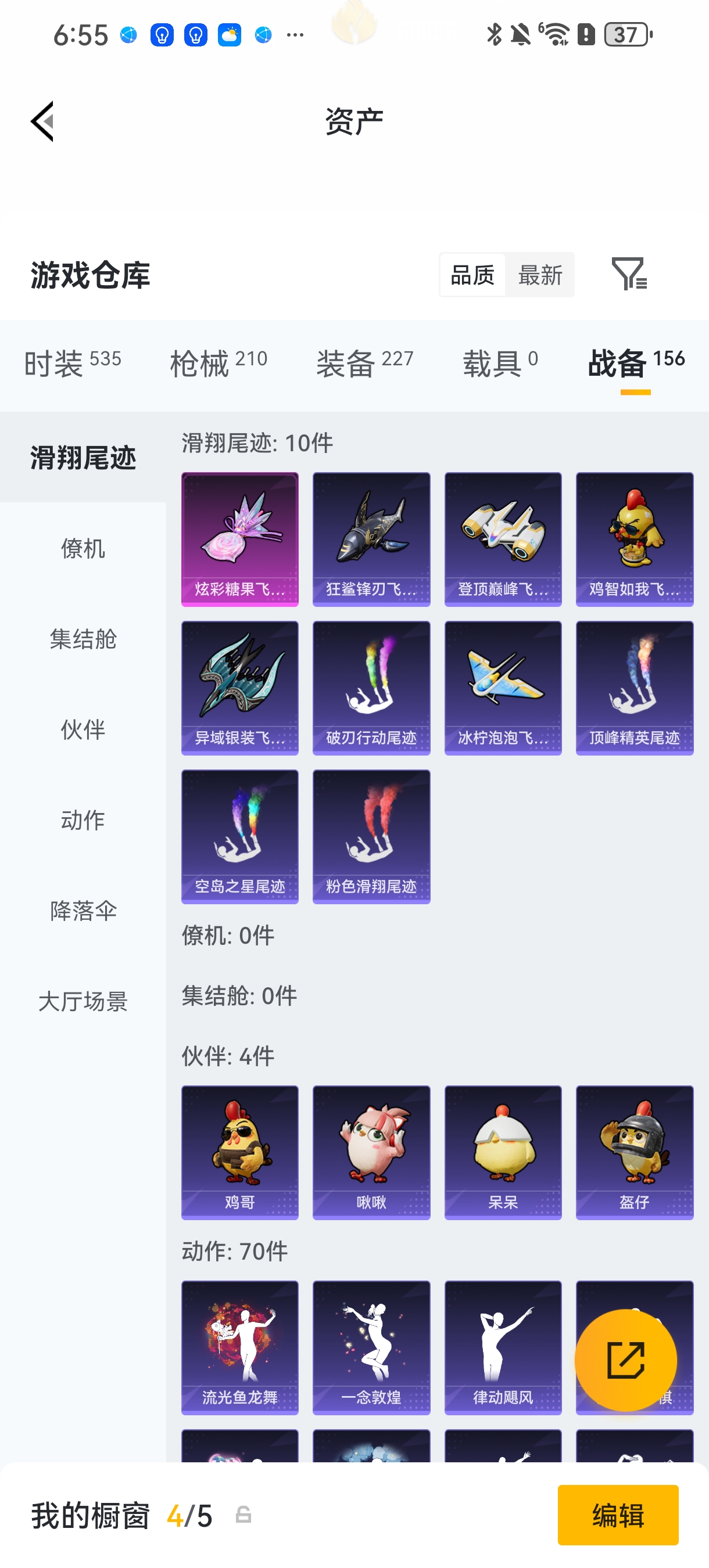Screen dimensions: 709x1568
Task: Switch sorting to 品质
Action: (472, 275)
